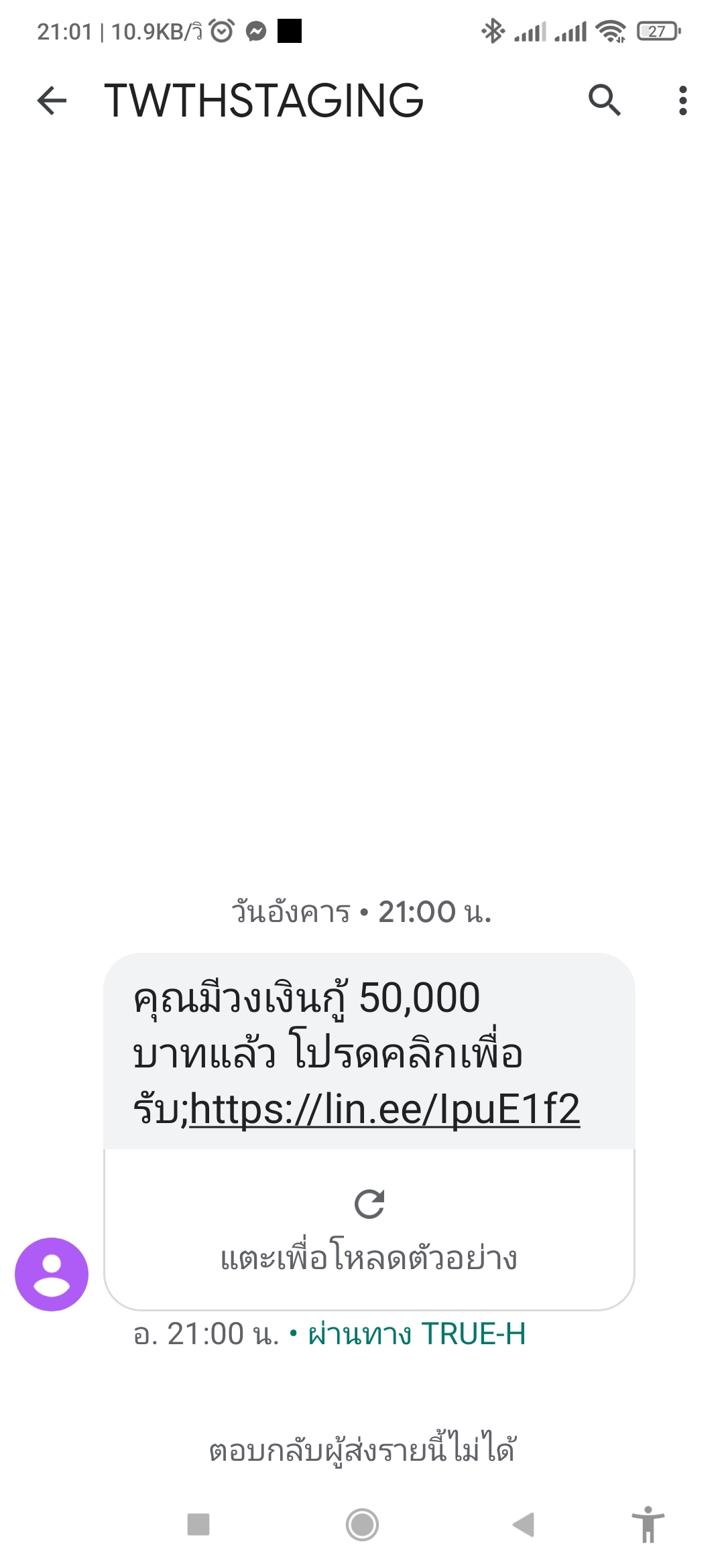
Task: Open the three-dot overflow menu
Action: [x=682, y=101]
